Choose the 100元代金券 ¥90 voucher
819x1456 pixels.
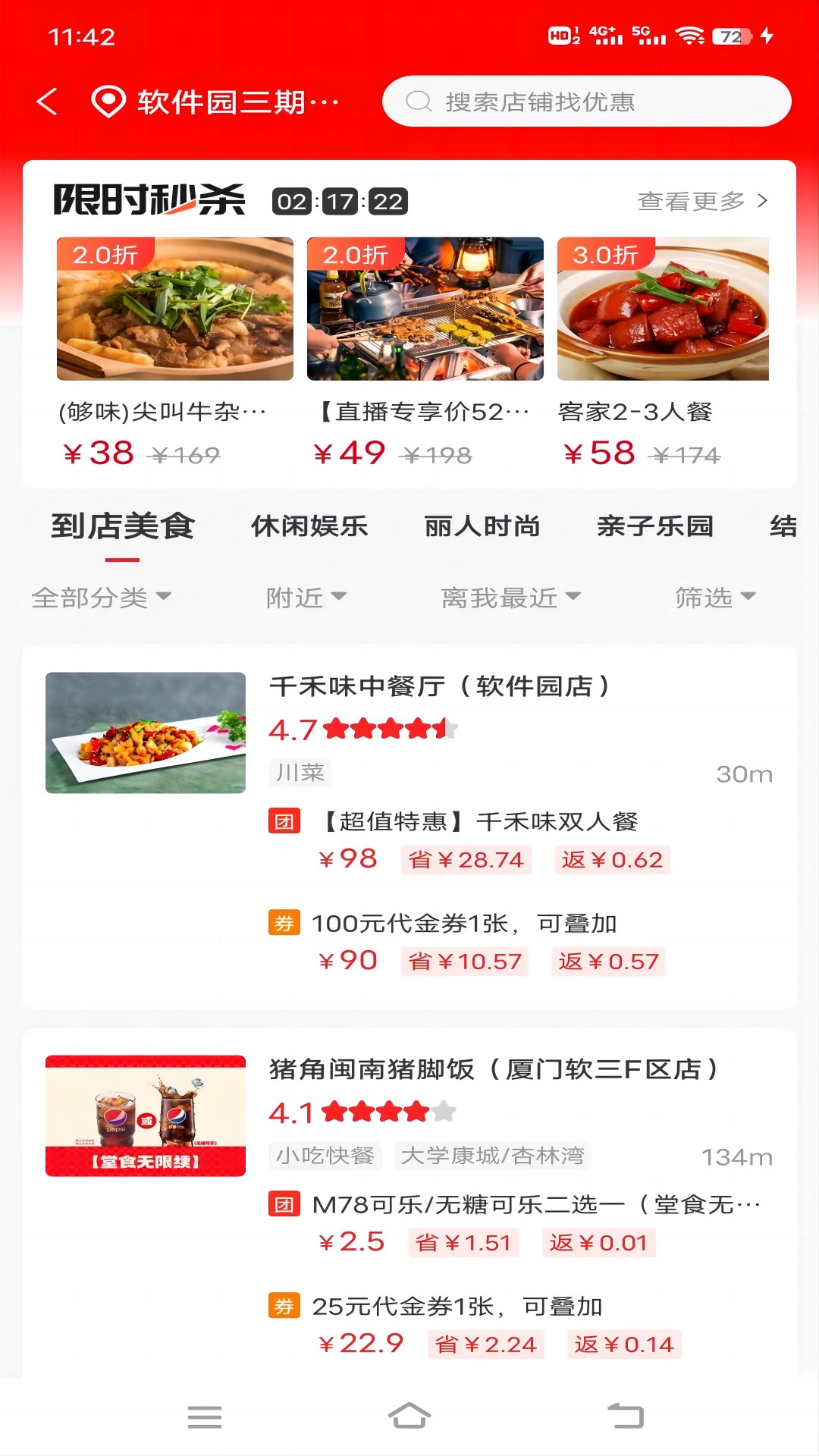463,924
